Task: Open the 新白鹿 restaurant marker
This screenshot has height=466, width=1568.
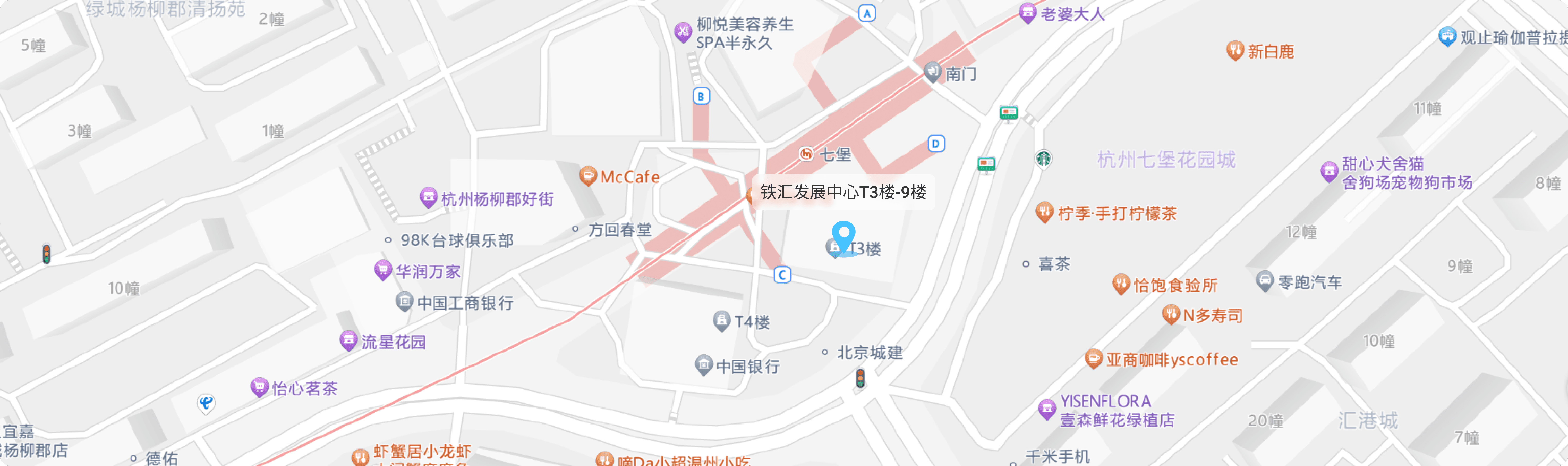Action: [1235, 50]
